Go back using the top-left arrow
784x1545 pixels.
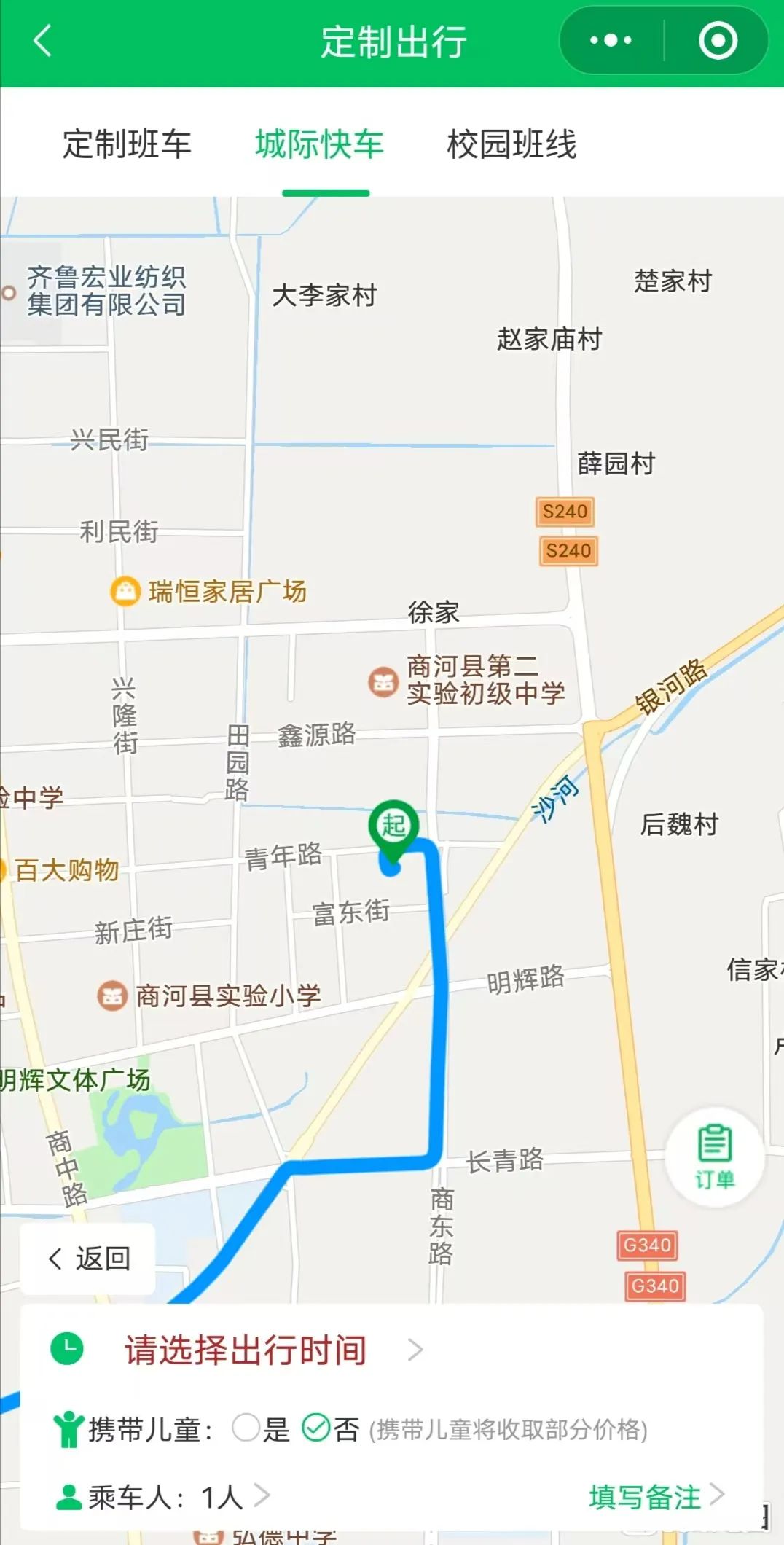(x=43, y=41)
